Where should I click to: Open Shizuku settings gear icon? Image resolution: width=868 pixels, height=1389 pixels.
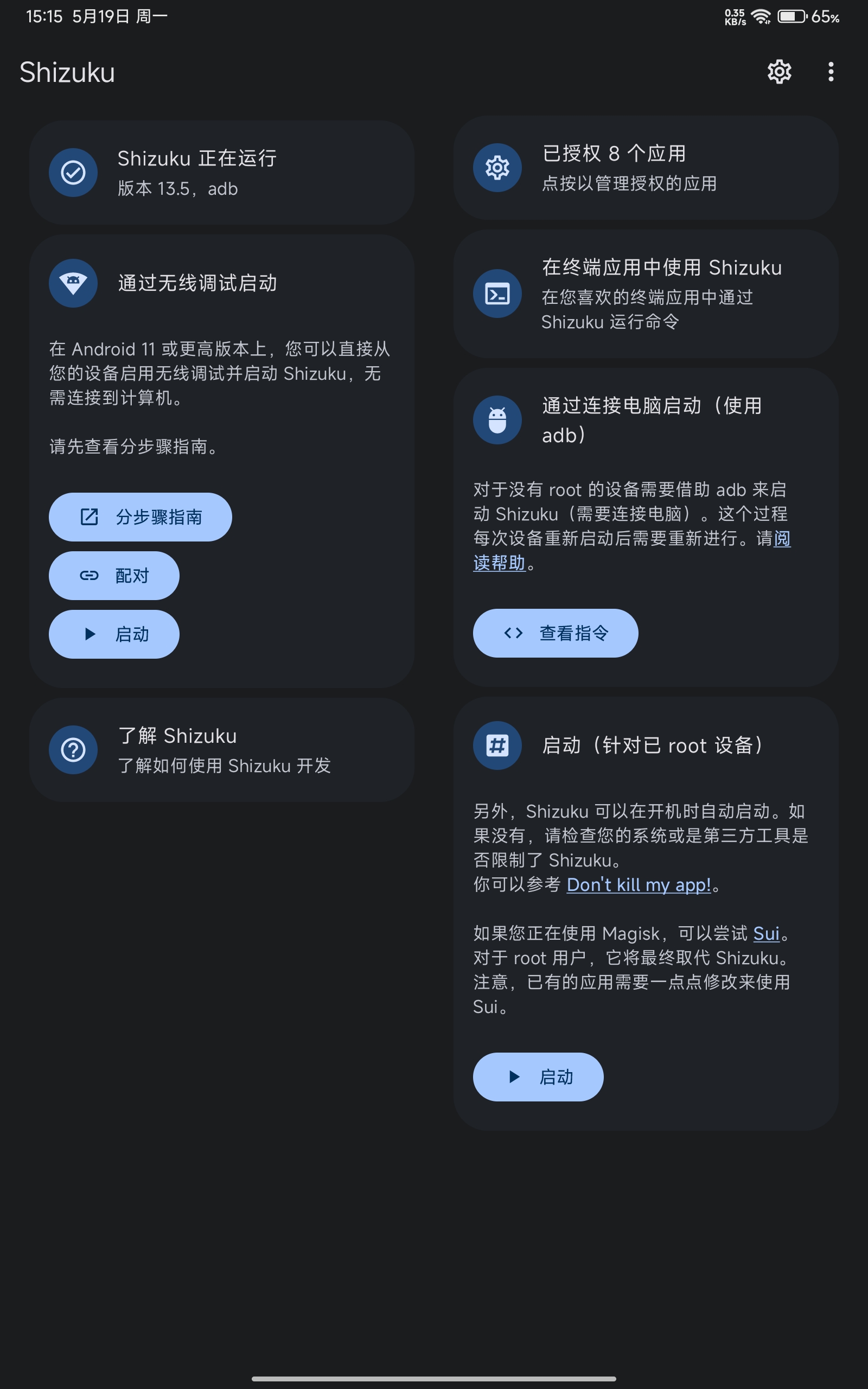click(x=779, y=72)
